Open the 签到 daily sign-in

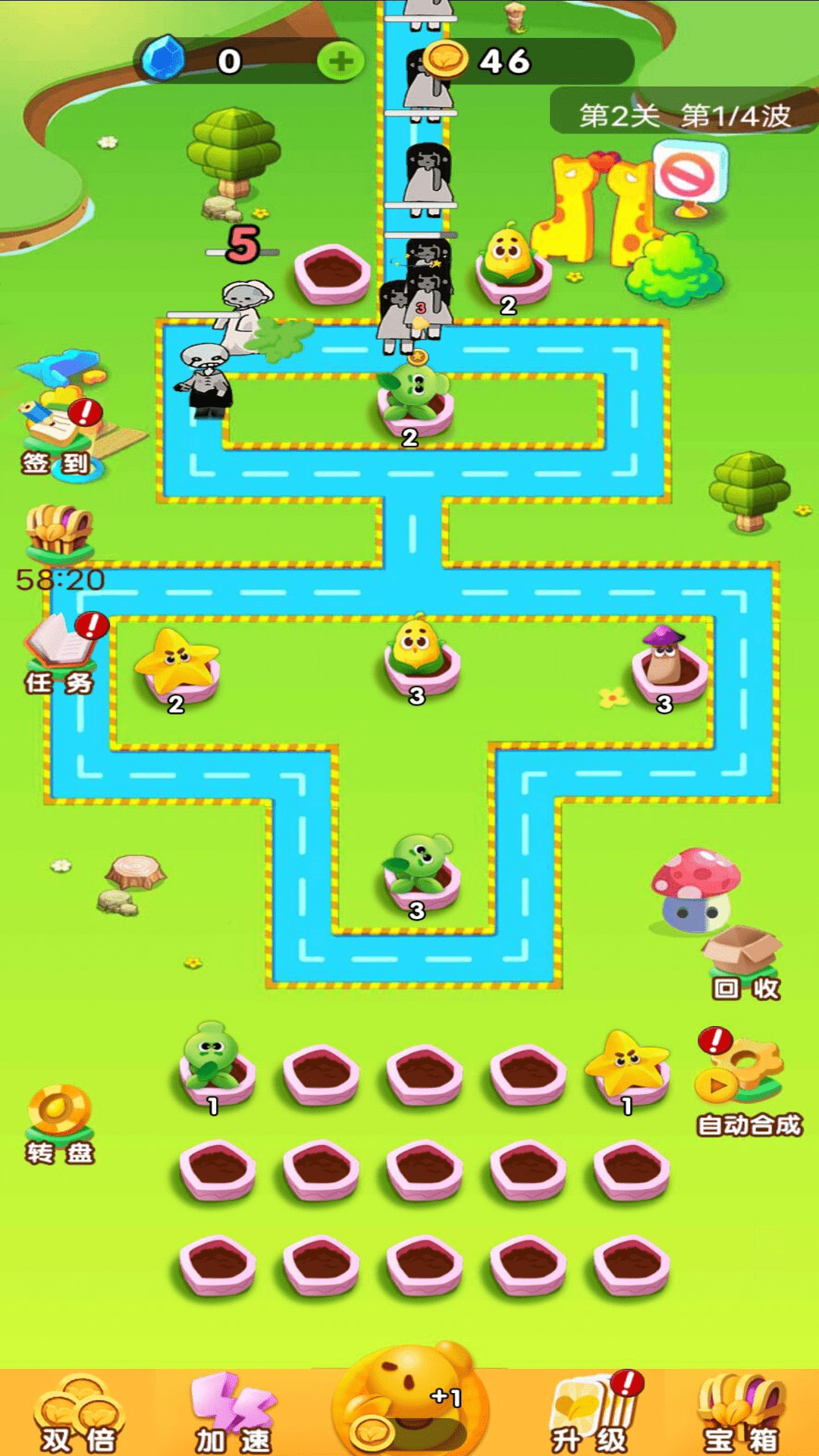[x=59, y=432]
